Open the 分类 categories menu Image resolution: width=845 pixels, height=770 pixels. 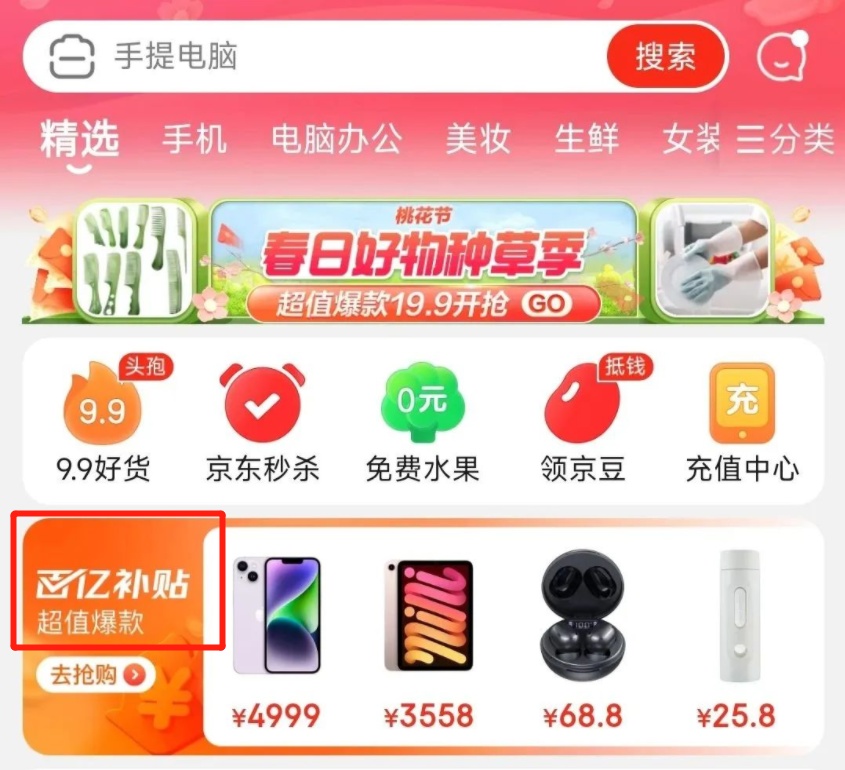tap(785, 139)
